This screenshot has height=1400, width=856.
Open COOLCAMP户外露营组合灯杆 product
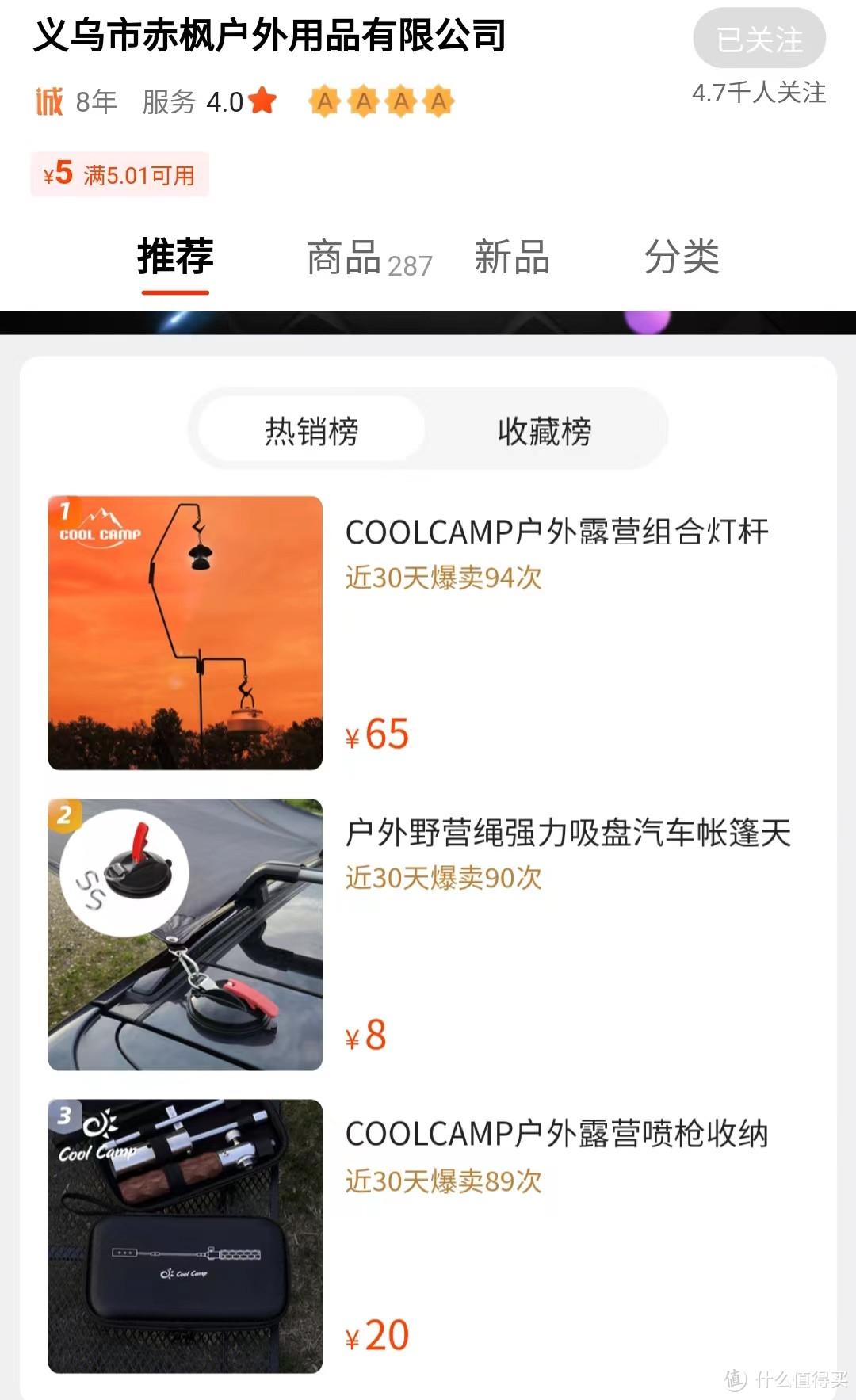tap(556, 532)
